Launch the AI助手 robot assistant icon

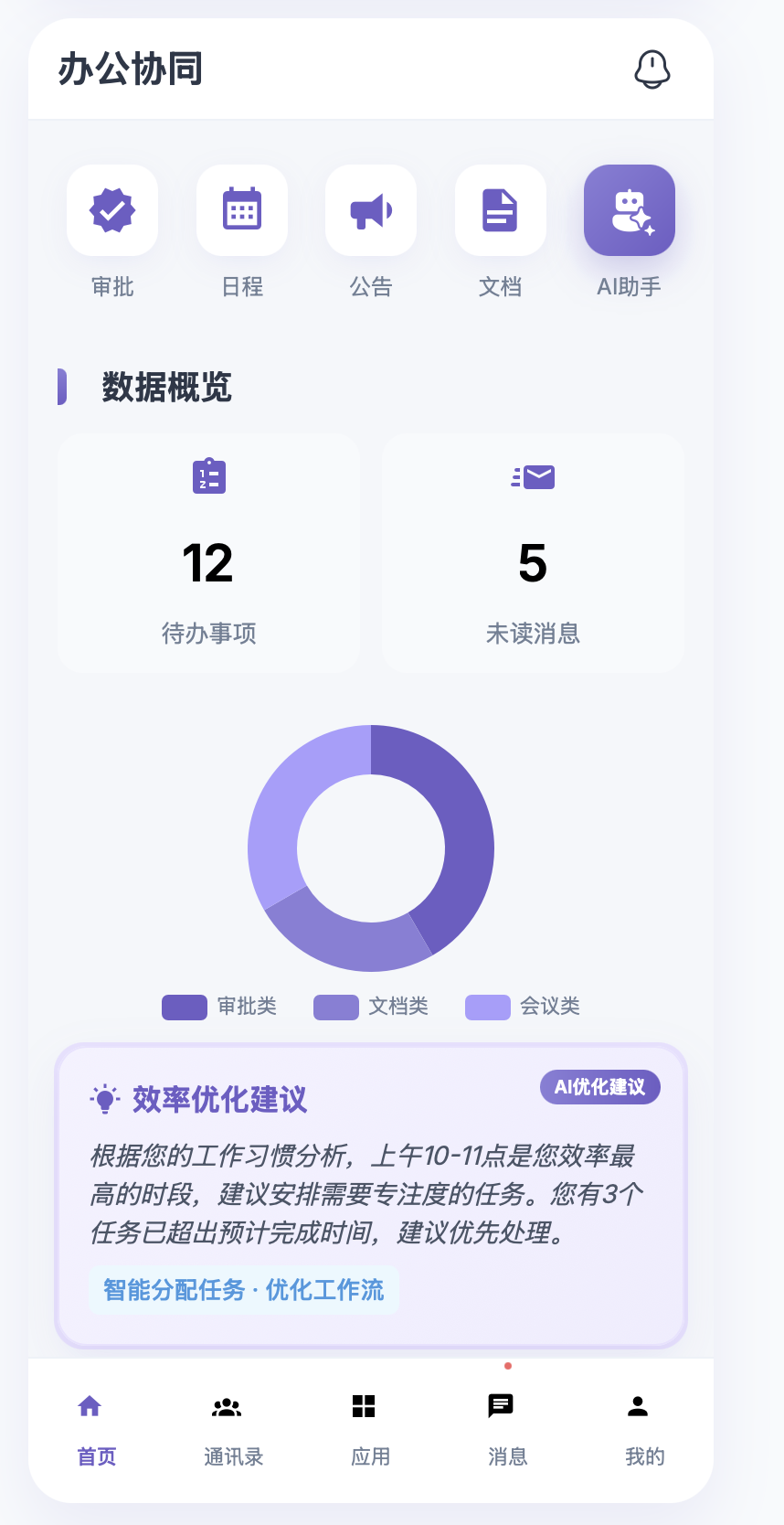coord(629,210)
